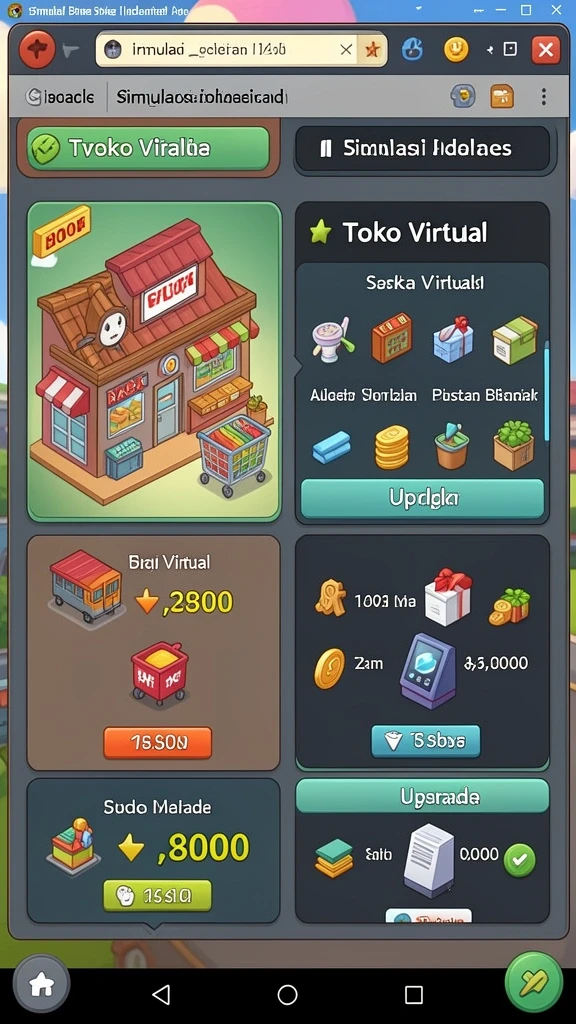Open the home button at bottom left
Screen dimensions: 576x1024
[x=41, y=984]
